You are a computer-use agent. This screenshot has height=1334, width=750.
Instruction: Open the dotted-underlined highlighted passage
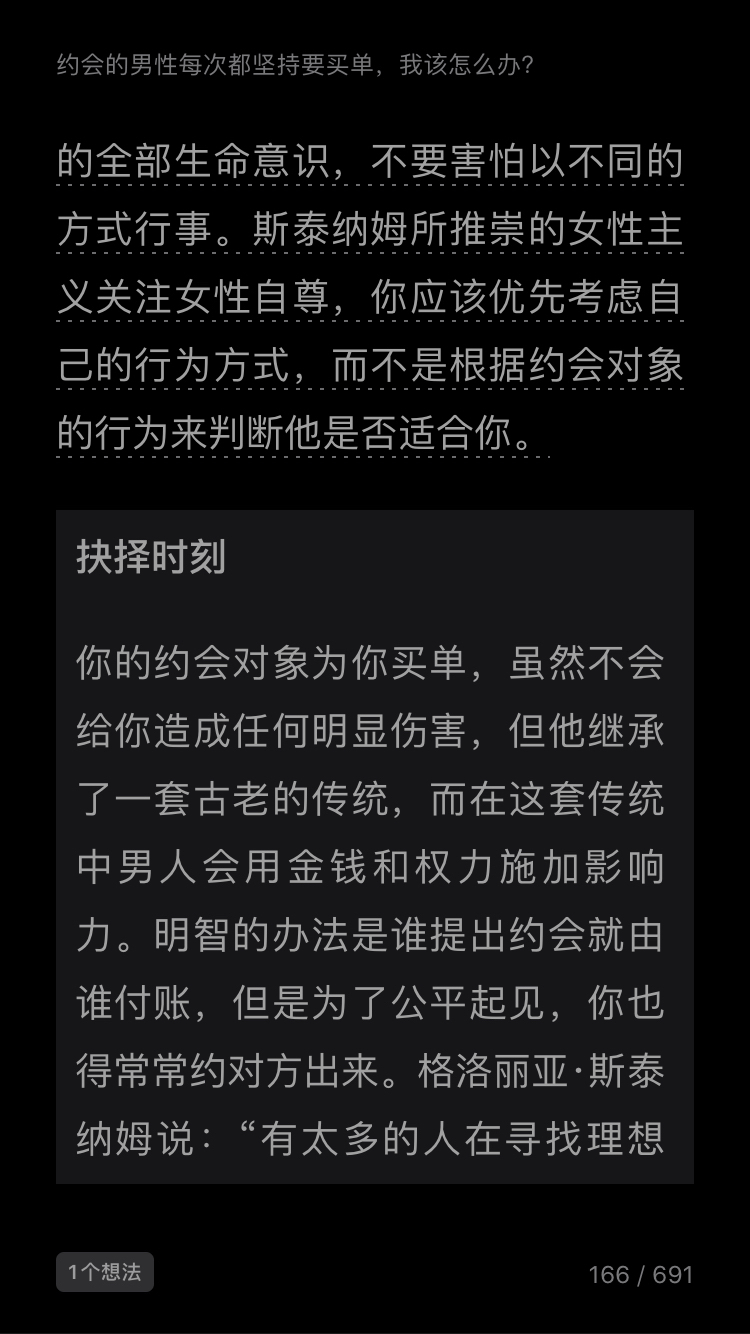[x=370, y=298]
